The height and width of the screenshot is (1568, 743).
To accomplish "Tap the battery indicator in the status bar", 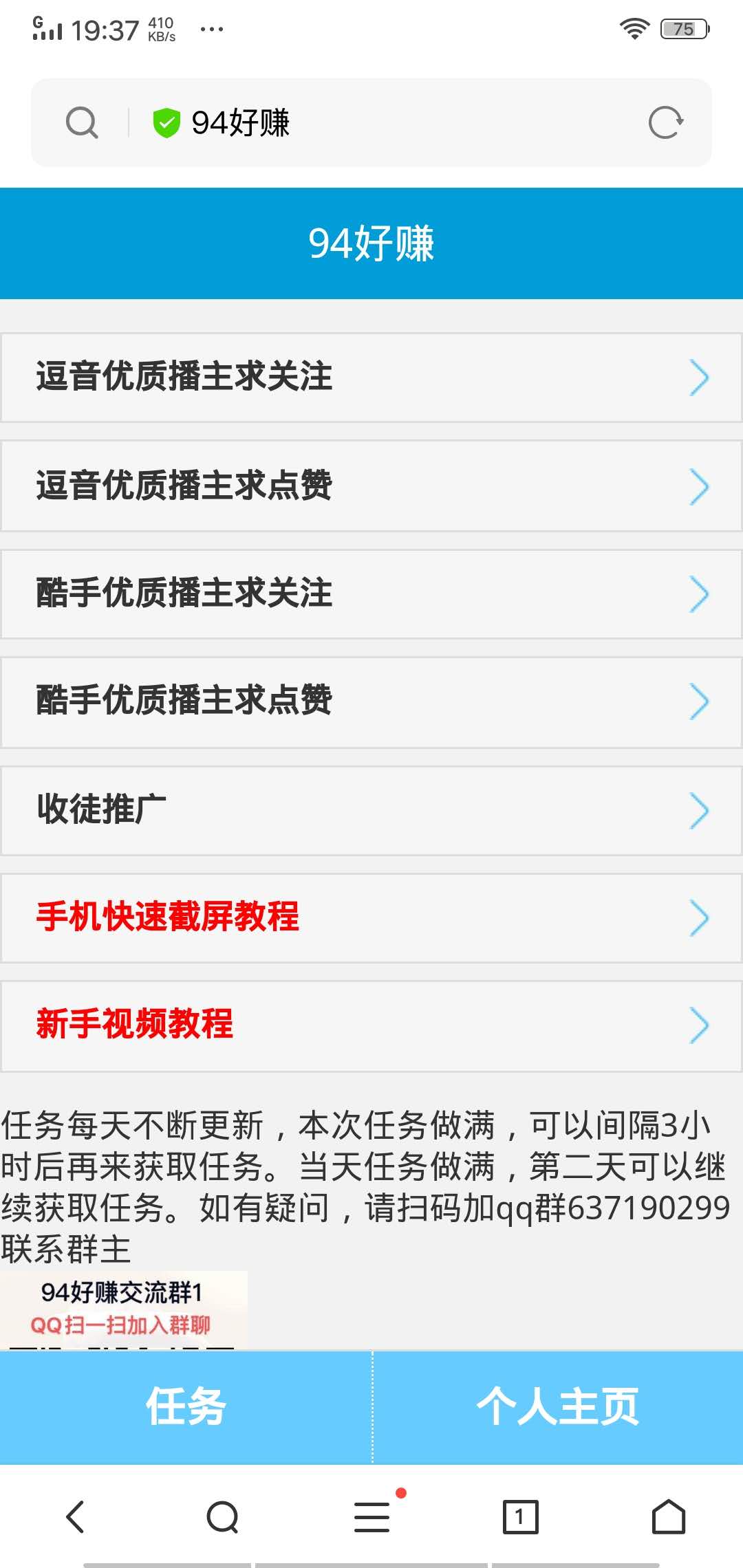I will pos(682,28).
